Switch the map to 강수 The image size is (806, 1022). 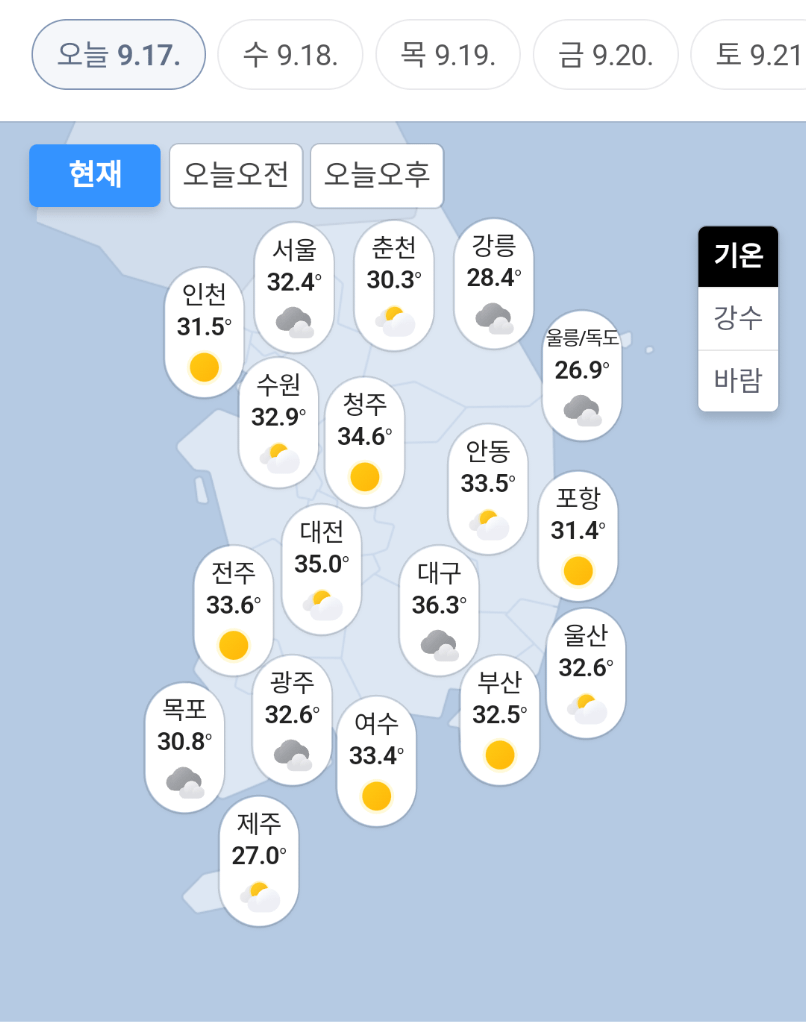(x=738, y=318)
